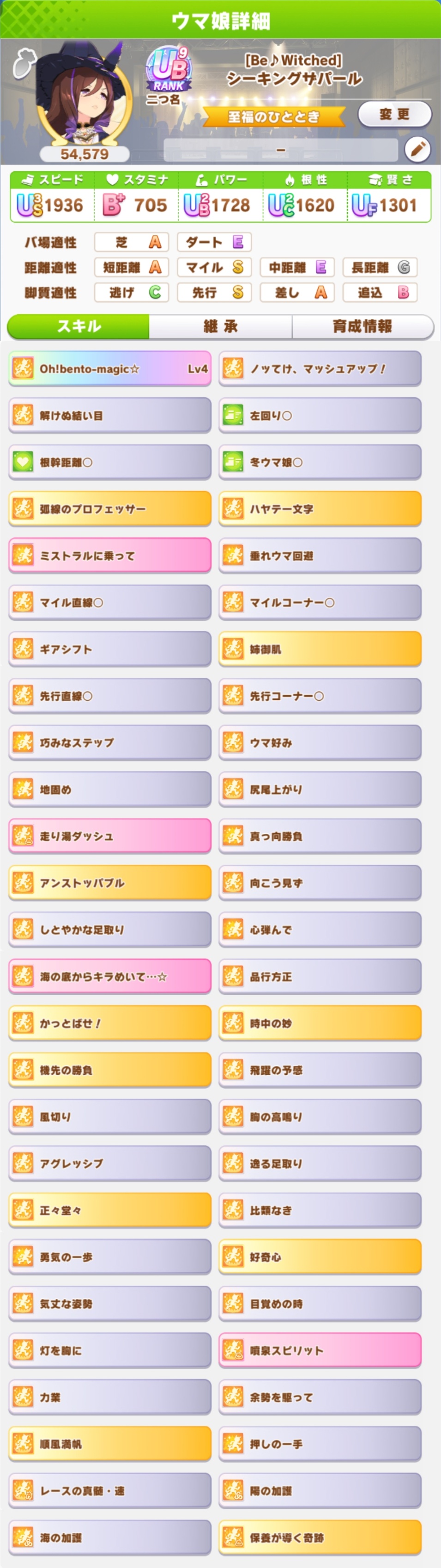View the レースの真髄・速 skill
The height and width of the screenshot is (1568, 441).
tap(110, 1490)
